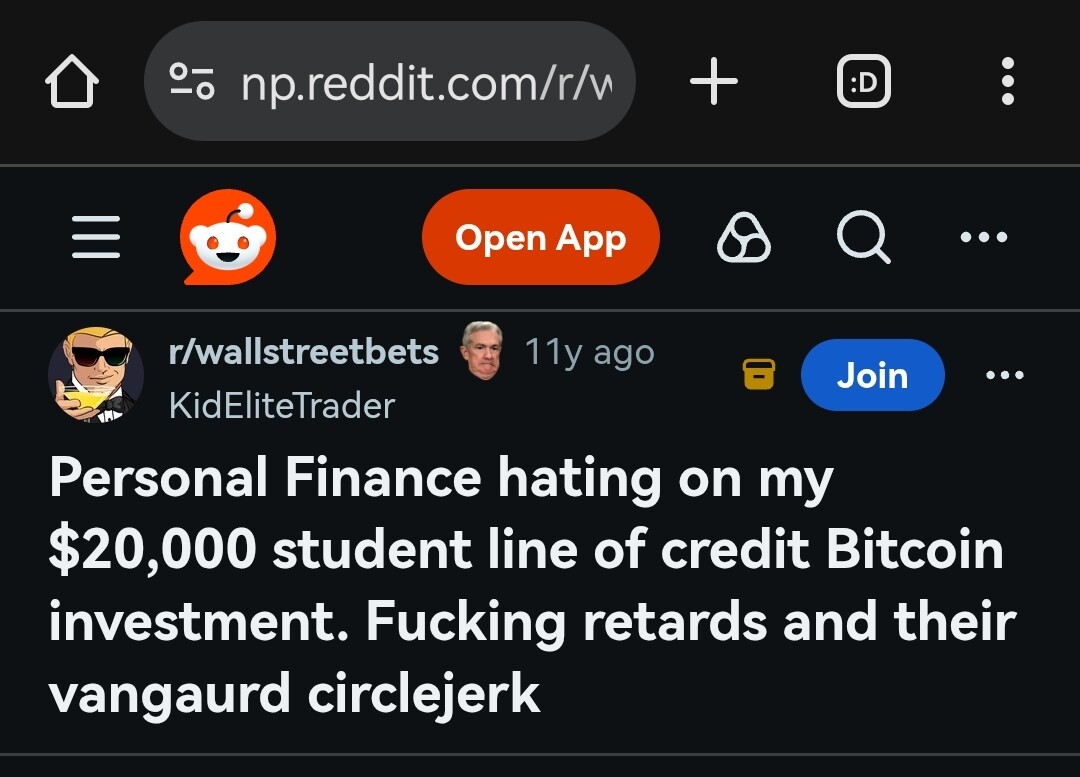Join the r/wallstreetbets community

point(872,375)
